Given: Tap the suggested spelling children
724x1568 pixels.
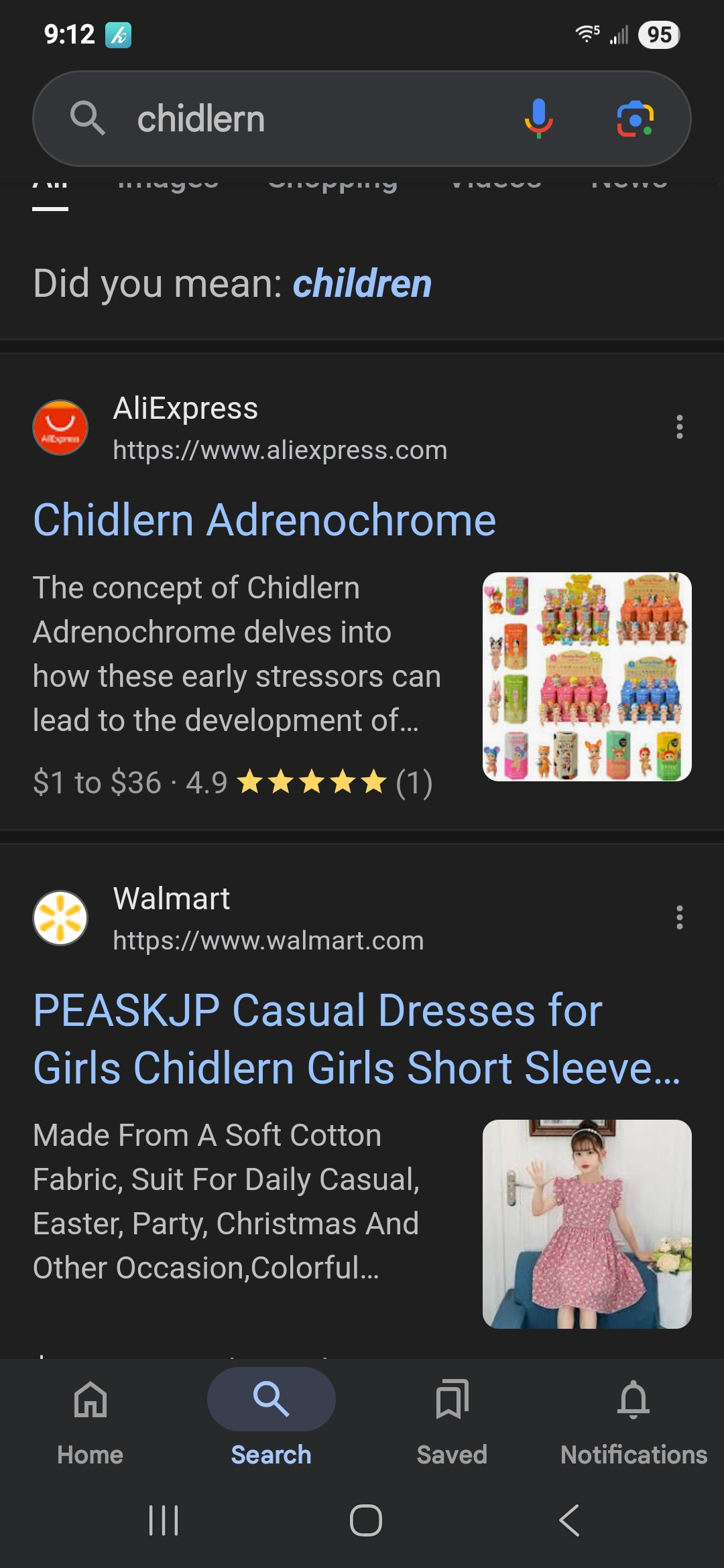Looking at the screenshot, I should [362, 283].
